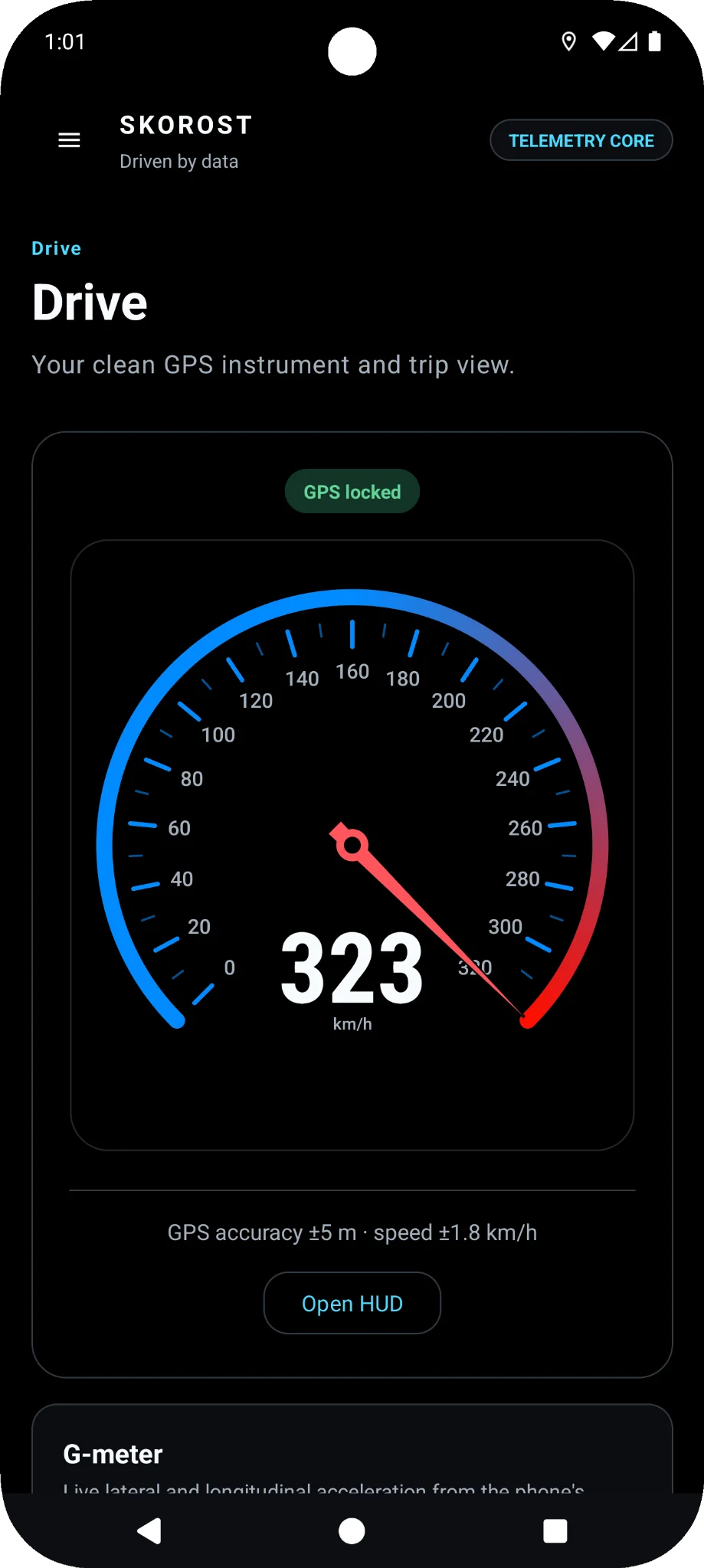Go to the system home screen
704x1568 pixels.
click(x=352, y=1531)
